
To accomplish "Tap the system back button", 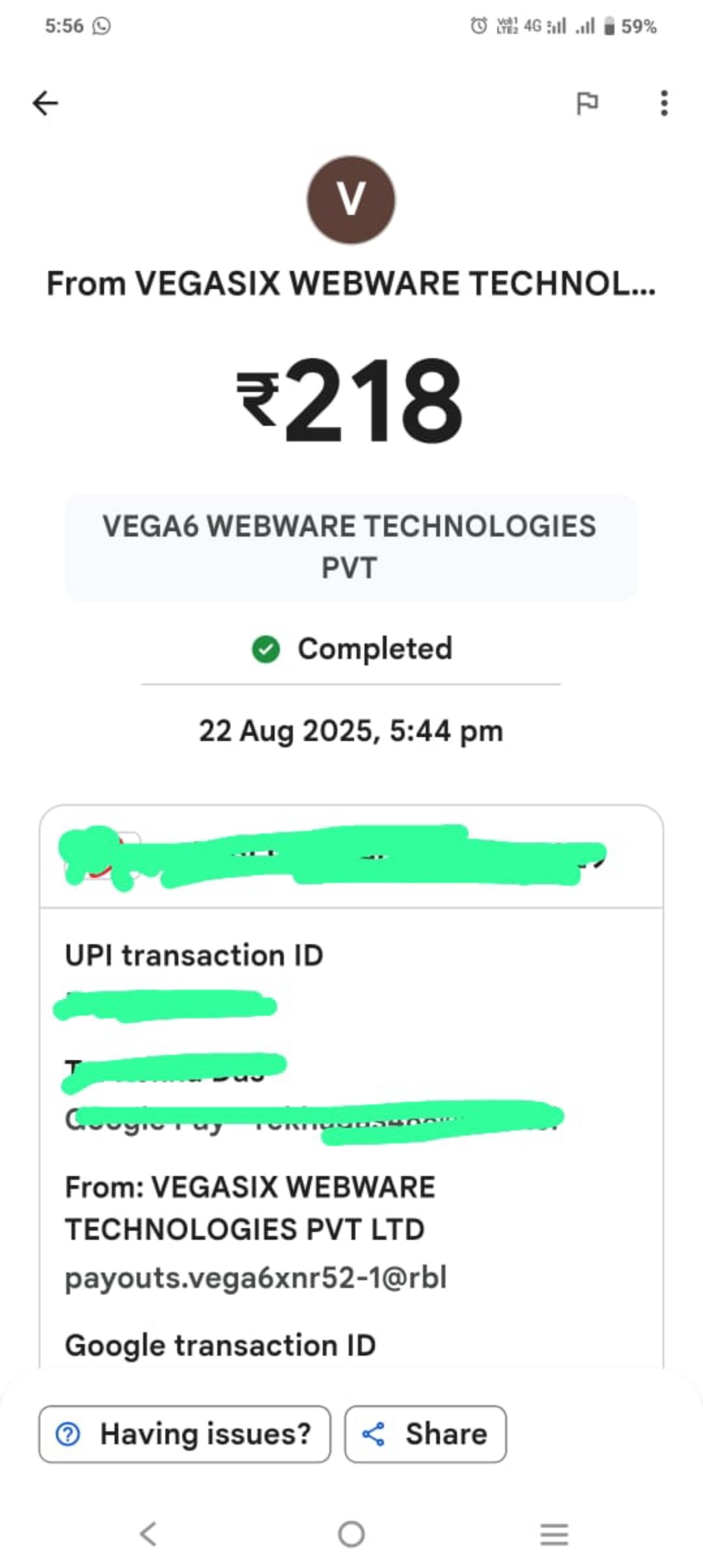I will pyautogui.click(x=148, y=1533).
